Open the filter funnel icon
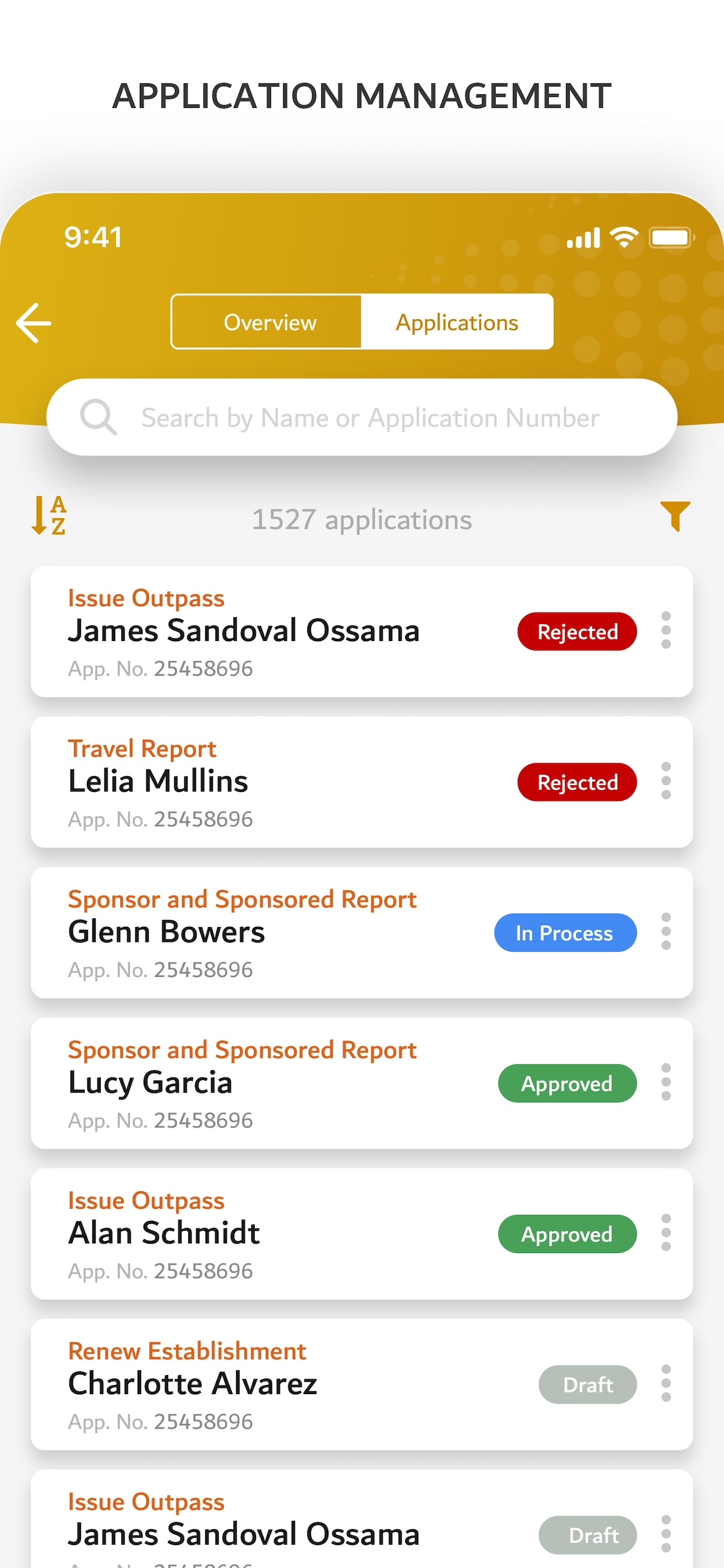Viewport: 724px width, 1568px height. tap(674, 516)
